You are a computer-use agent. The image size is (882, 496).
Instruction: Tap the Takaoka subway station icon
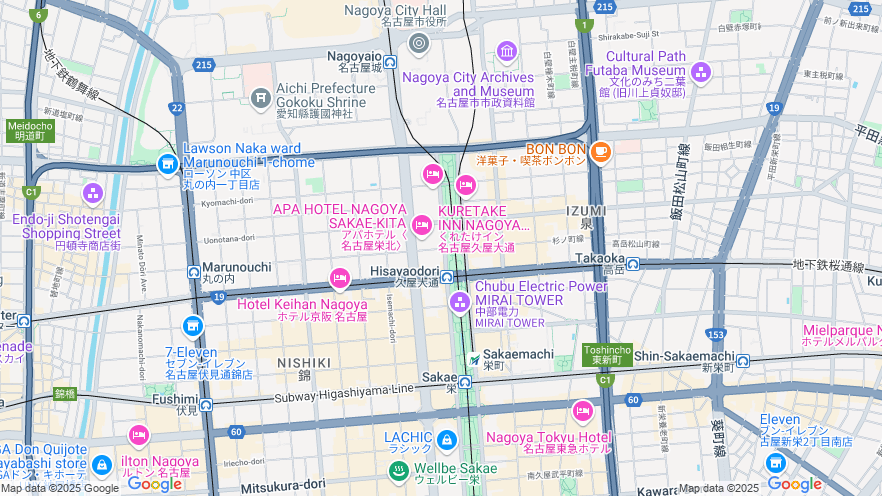pyautogui.click(x=632, y=265)
